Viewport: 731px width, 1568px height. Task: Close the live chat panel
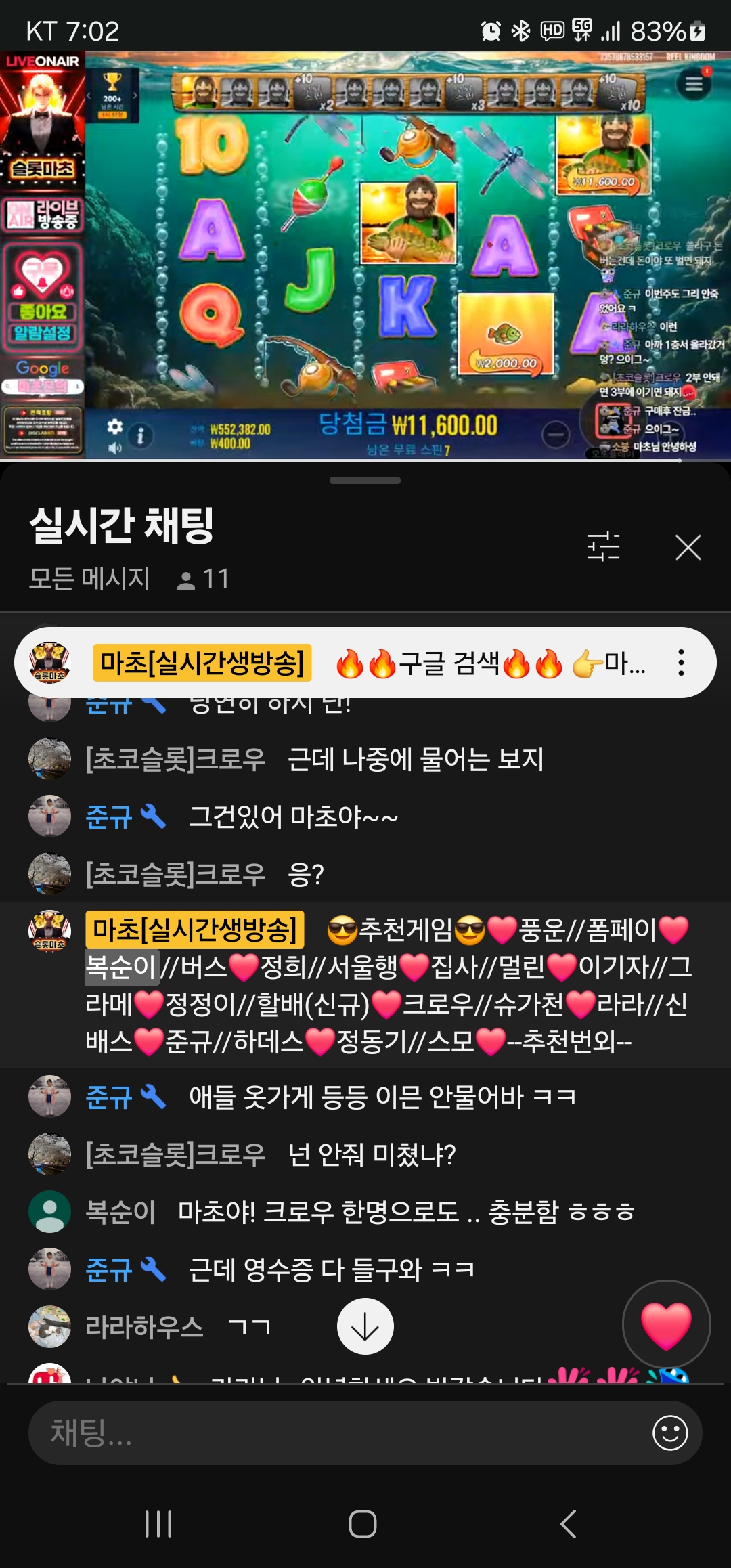(x=688, y=547)
